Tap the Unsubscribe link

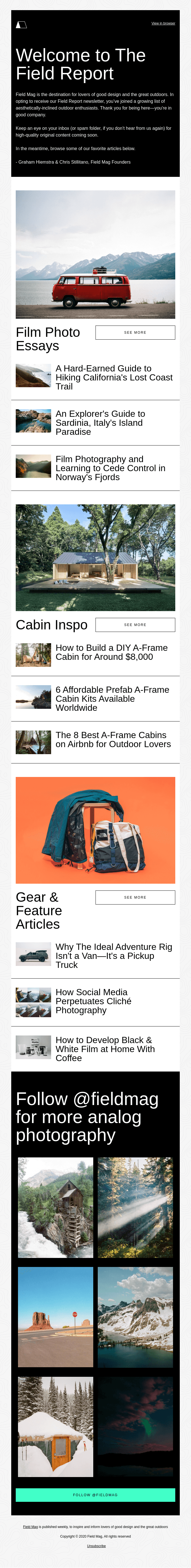point(96,1546)
